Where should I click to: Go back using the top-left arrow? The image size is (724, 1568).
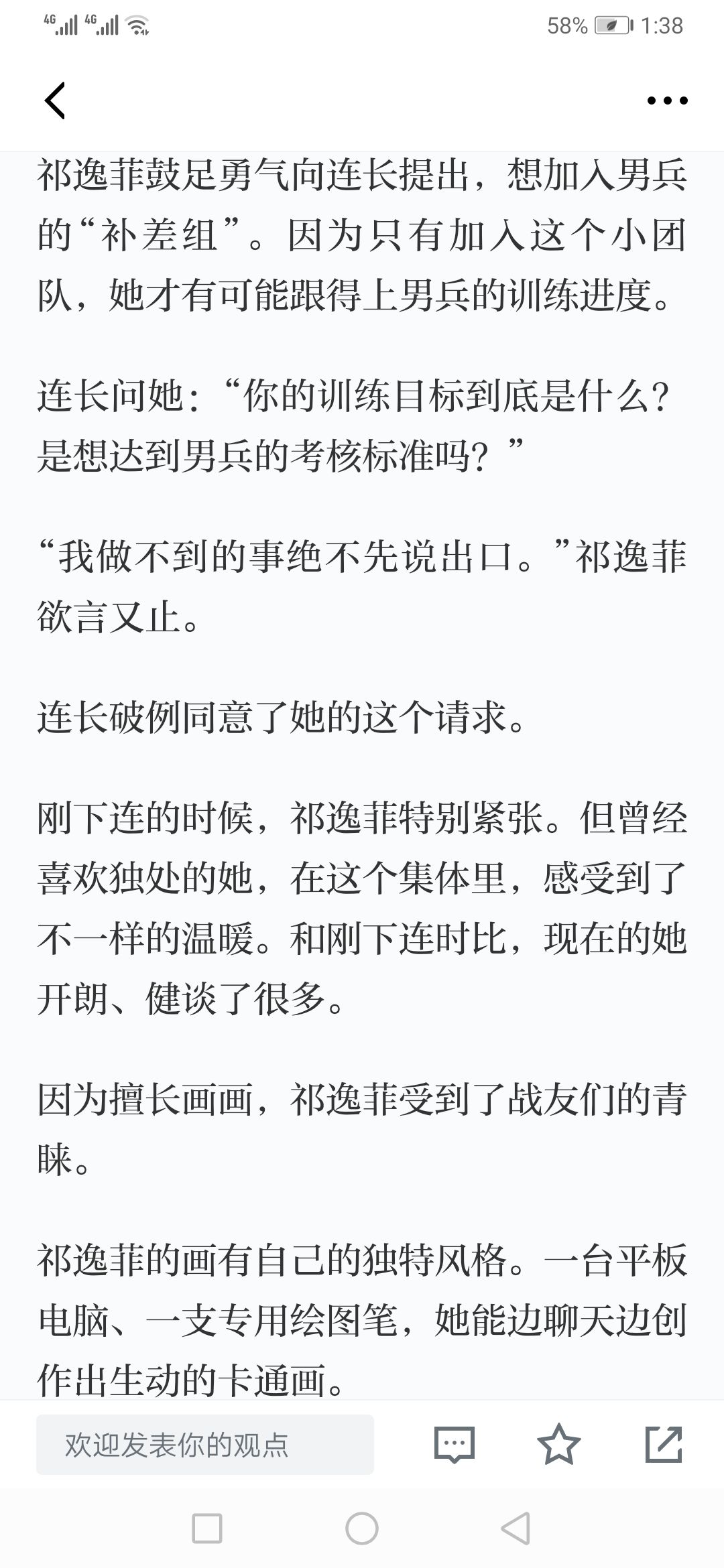55,101
